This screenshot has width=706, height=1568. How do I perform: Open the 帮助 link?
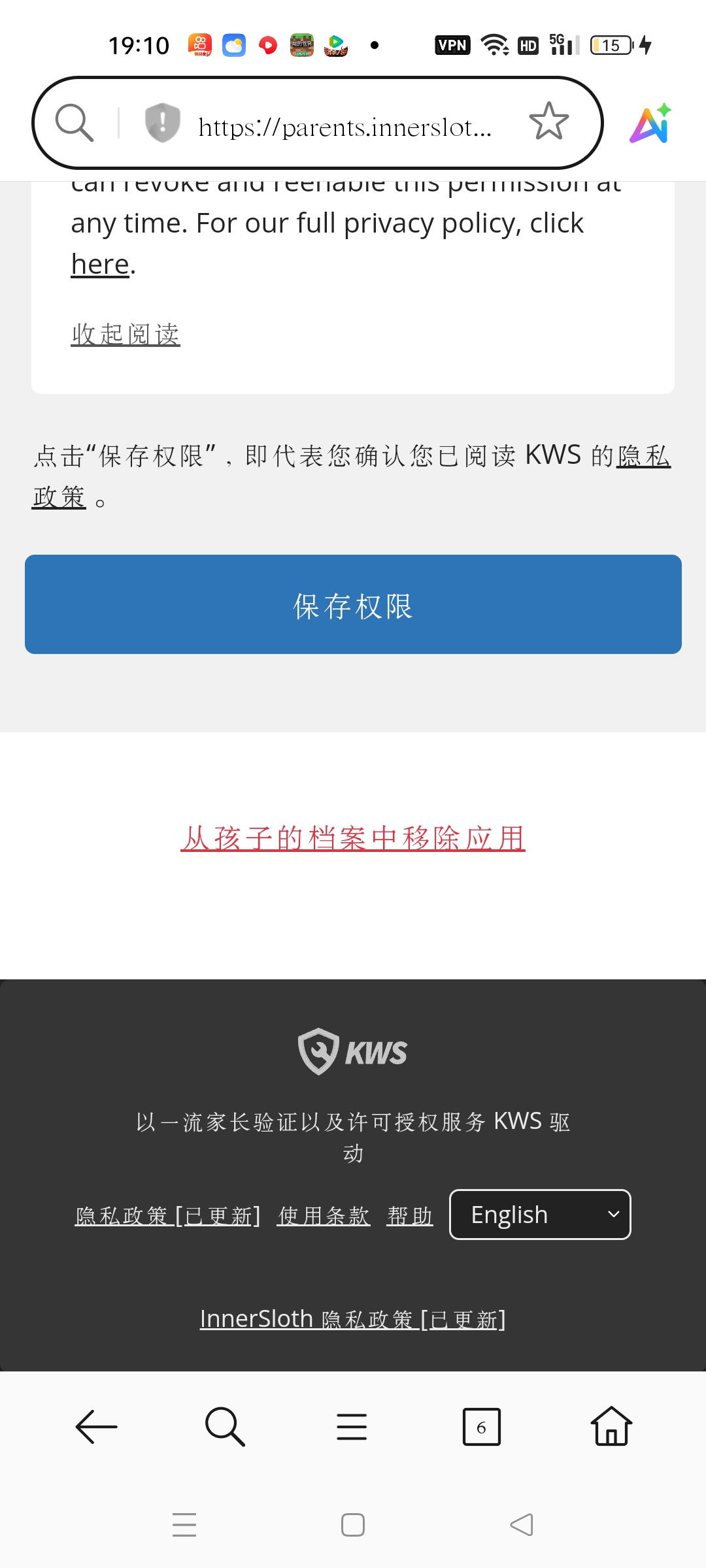coord(410,1216)
